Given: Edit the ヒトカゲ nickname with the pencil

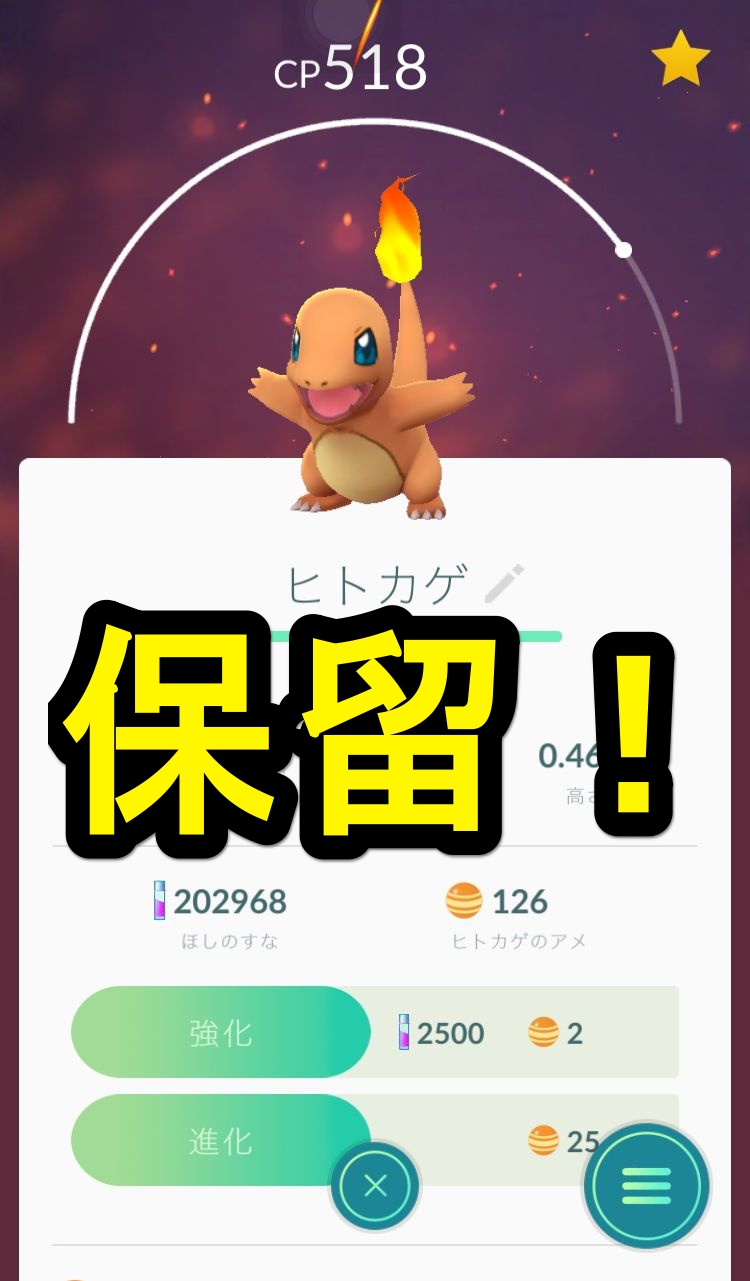Looking at the screenshot, I should [x=503, y=585].
